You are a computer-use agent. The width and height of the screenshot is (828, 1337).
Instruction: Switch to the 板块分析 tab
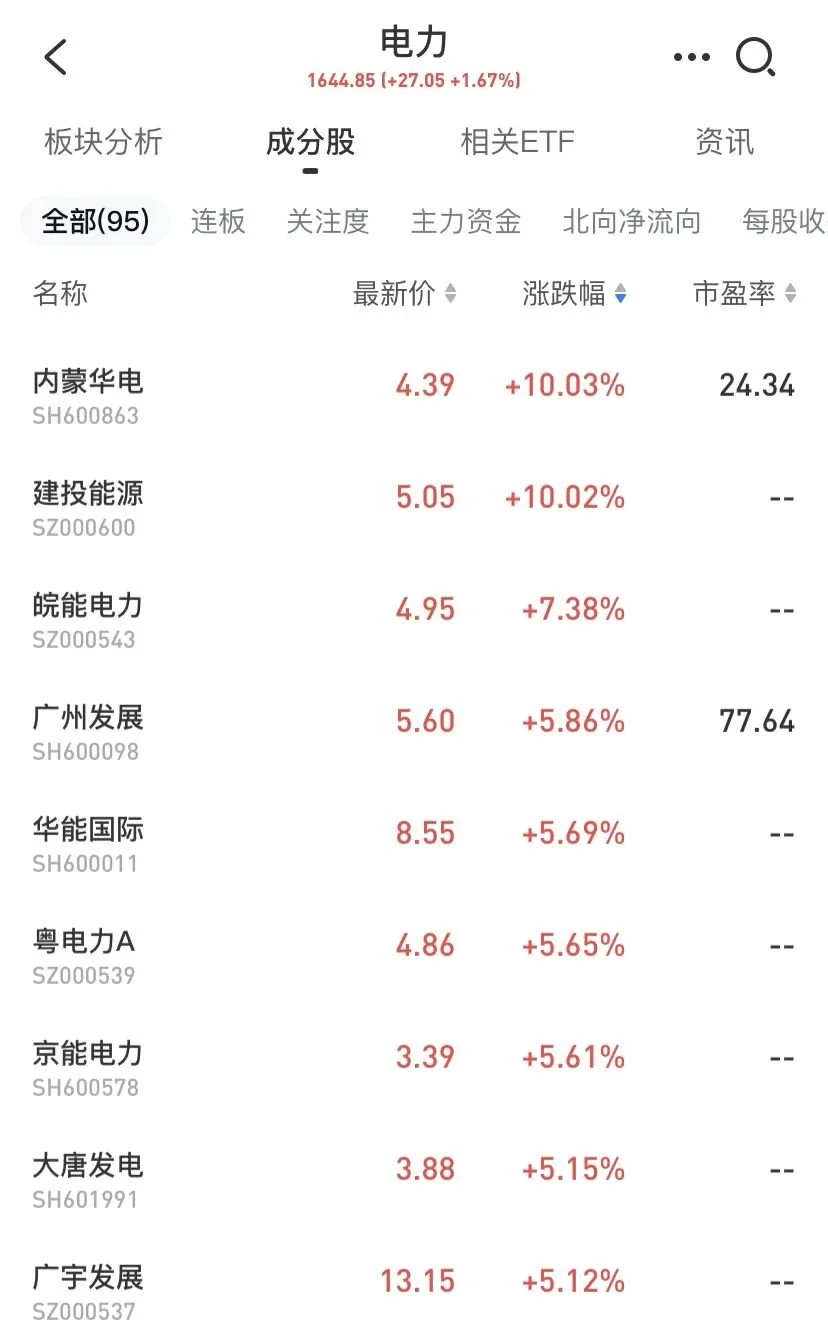pos(103,142)
